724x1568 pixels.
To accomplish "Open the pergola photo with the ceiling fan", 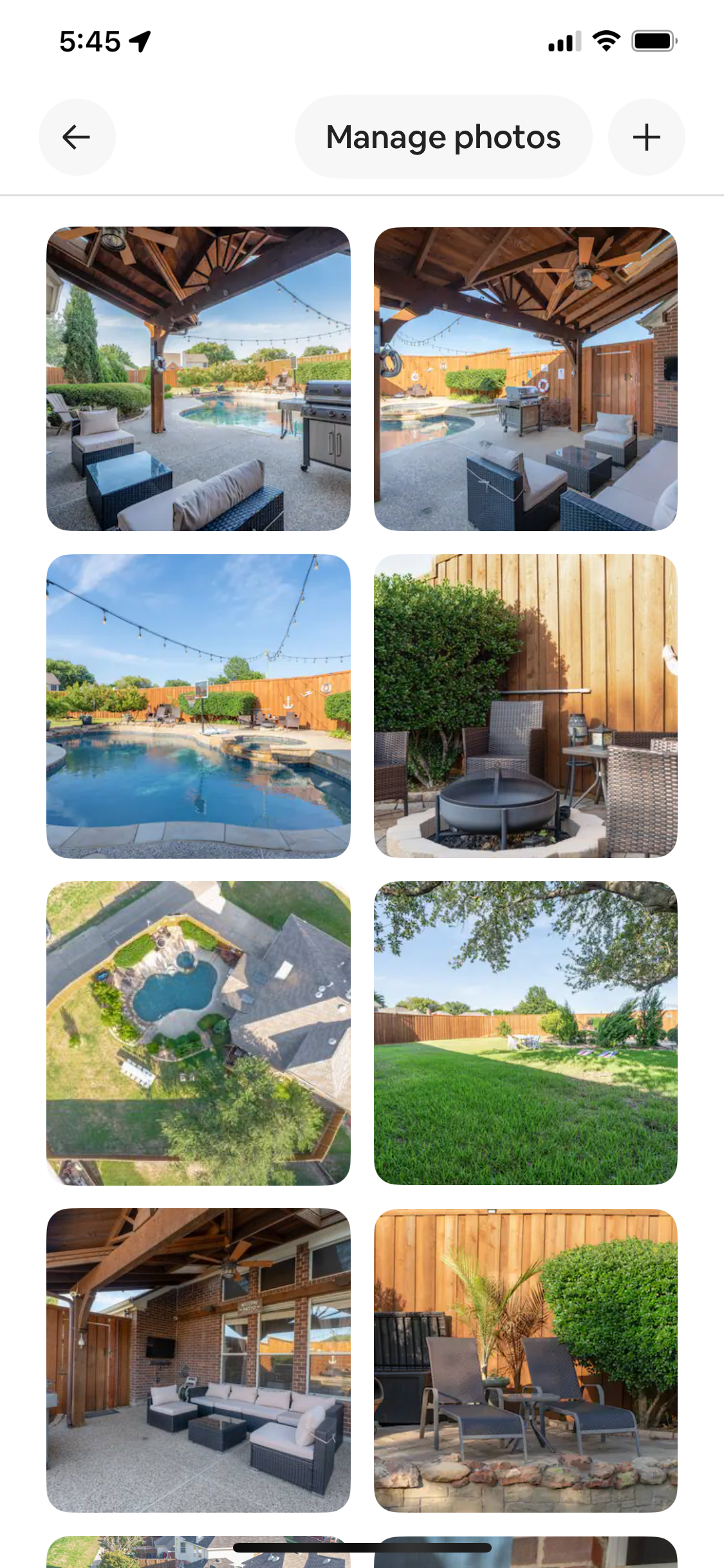I will pyautogui.click(x=526, y=378).
